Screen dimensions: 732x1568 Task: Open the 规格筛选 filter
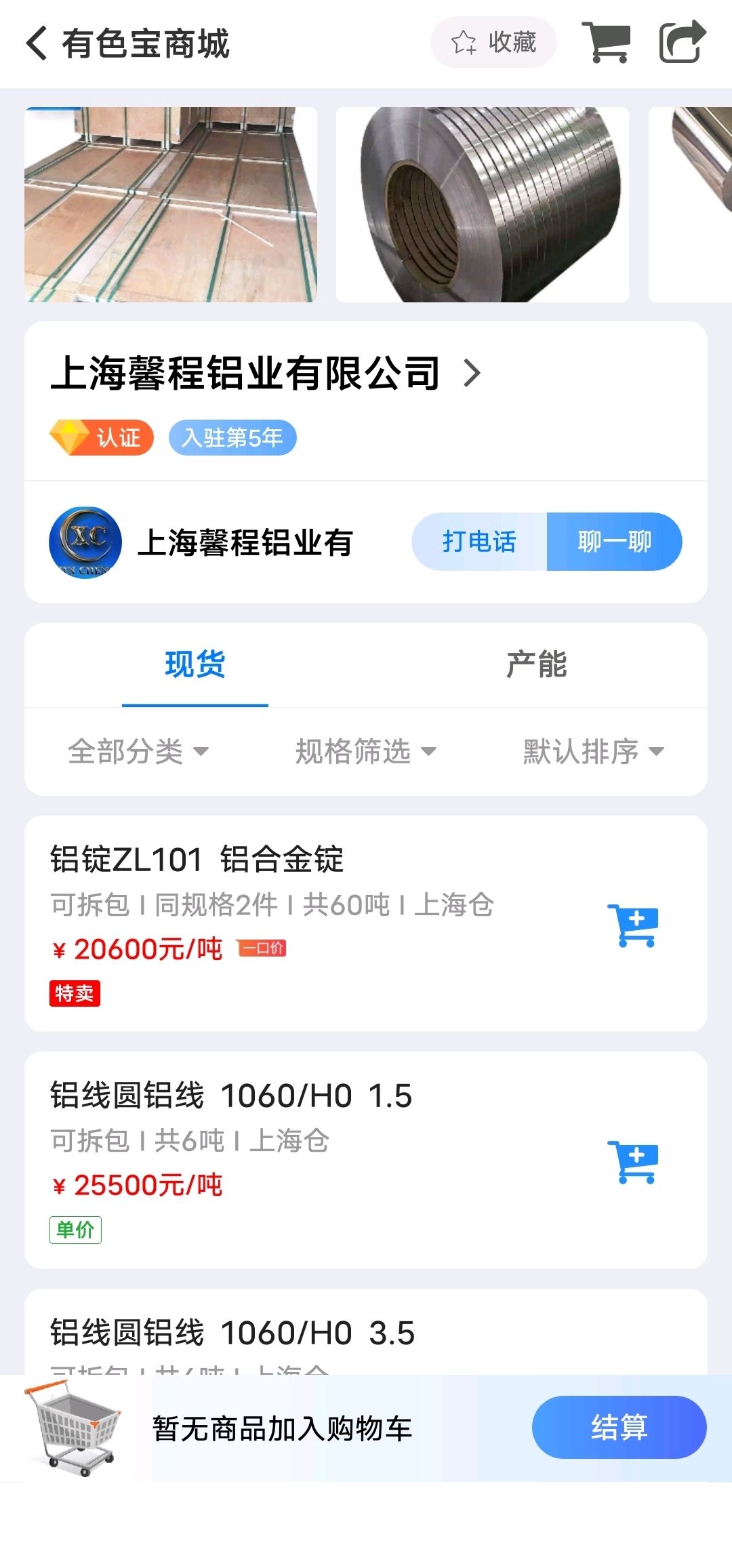[366, 751]
